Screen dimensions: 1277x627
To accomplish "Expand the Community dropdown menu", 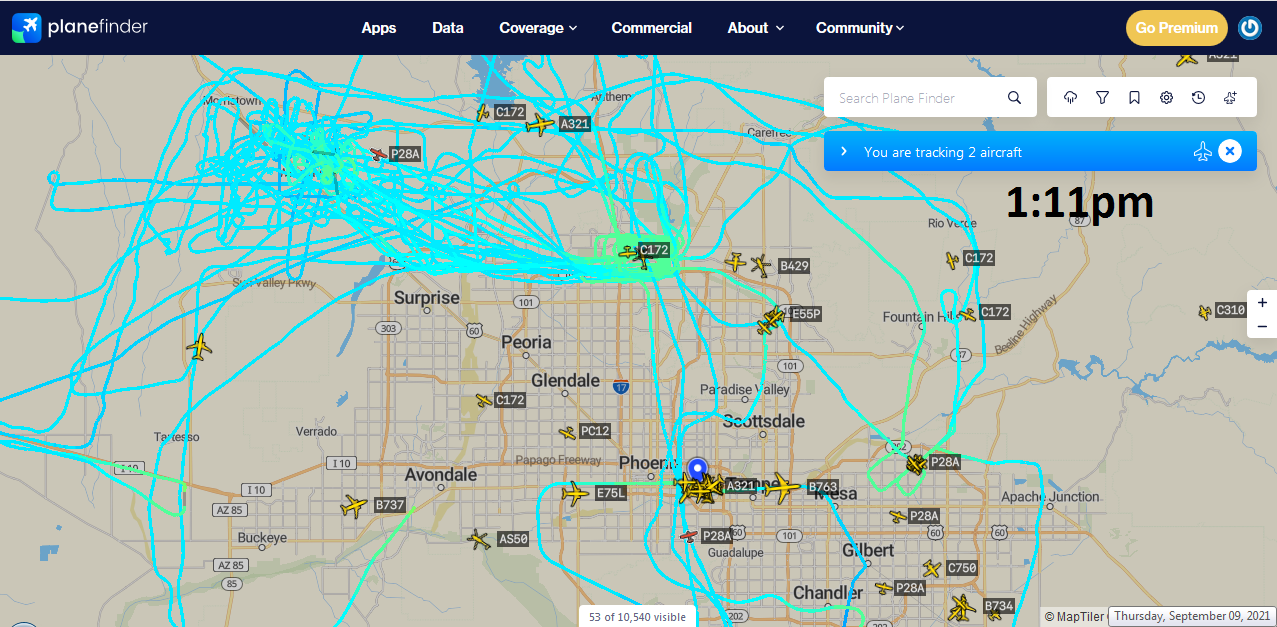I will [860, 28].
